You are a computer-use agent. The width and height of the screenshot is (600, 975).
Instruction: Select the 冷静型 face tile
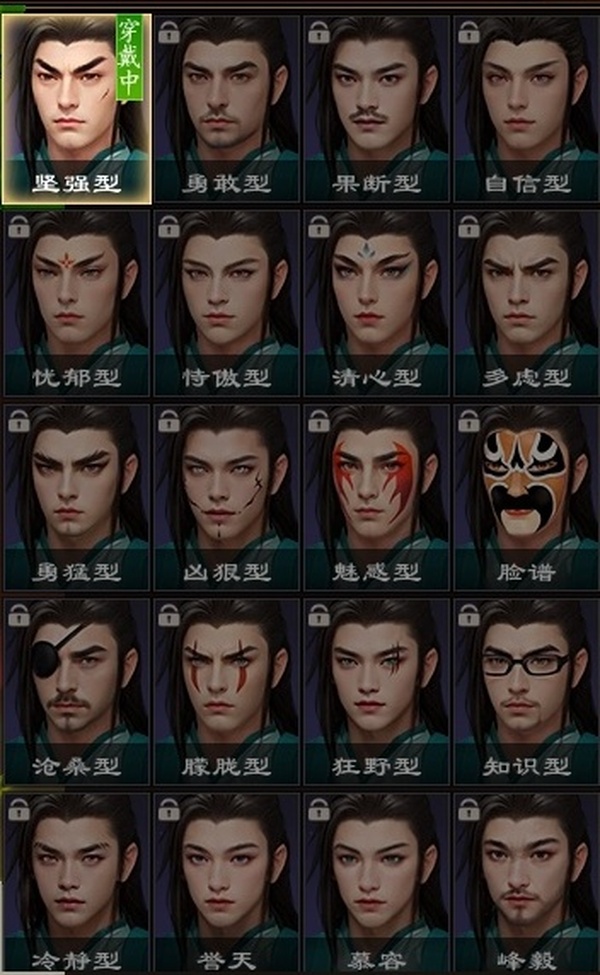[77, 884]
